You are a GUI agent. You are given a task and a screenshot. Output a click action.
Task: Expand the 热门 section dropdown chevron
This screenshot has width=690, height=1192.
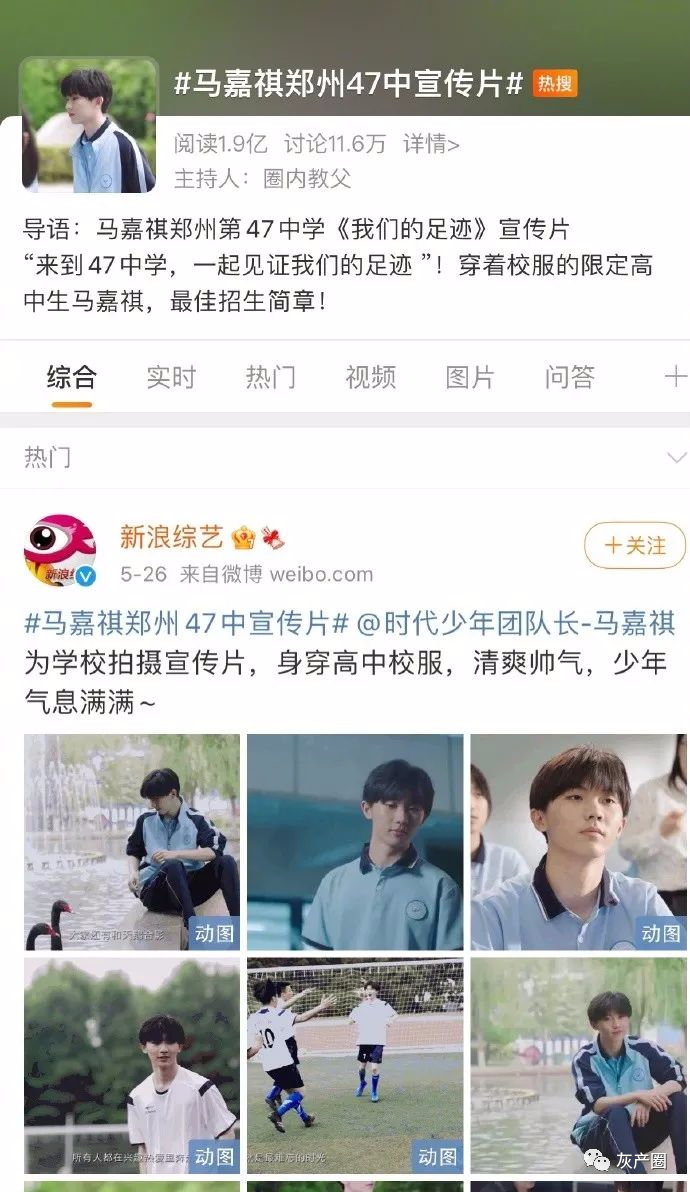point(676,458)
